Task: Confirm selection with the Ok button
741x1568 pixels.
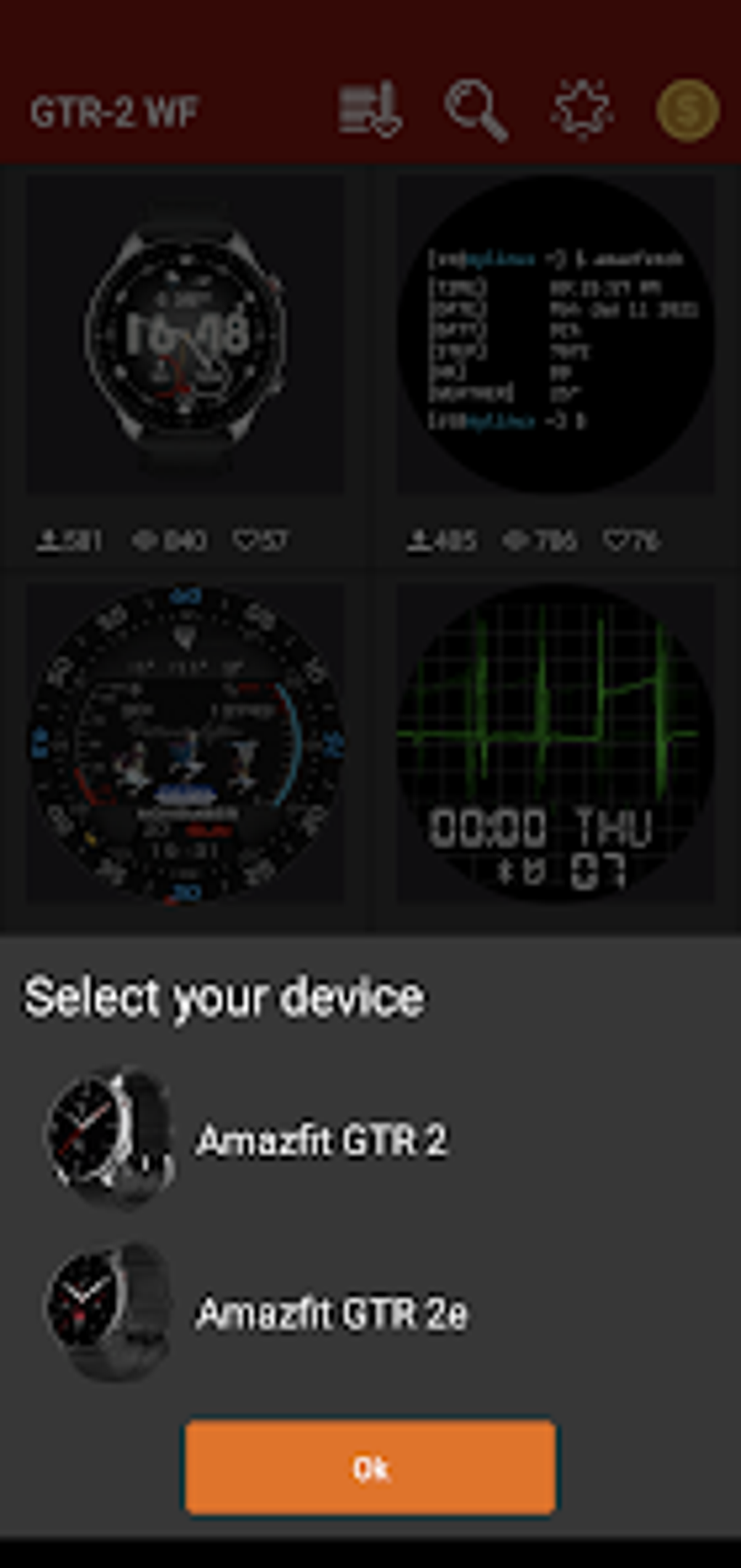Action: [370, 1468]
